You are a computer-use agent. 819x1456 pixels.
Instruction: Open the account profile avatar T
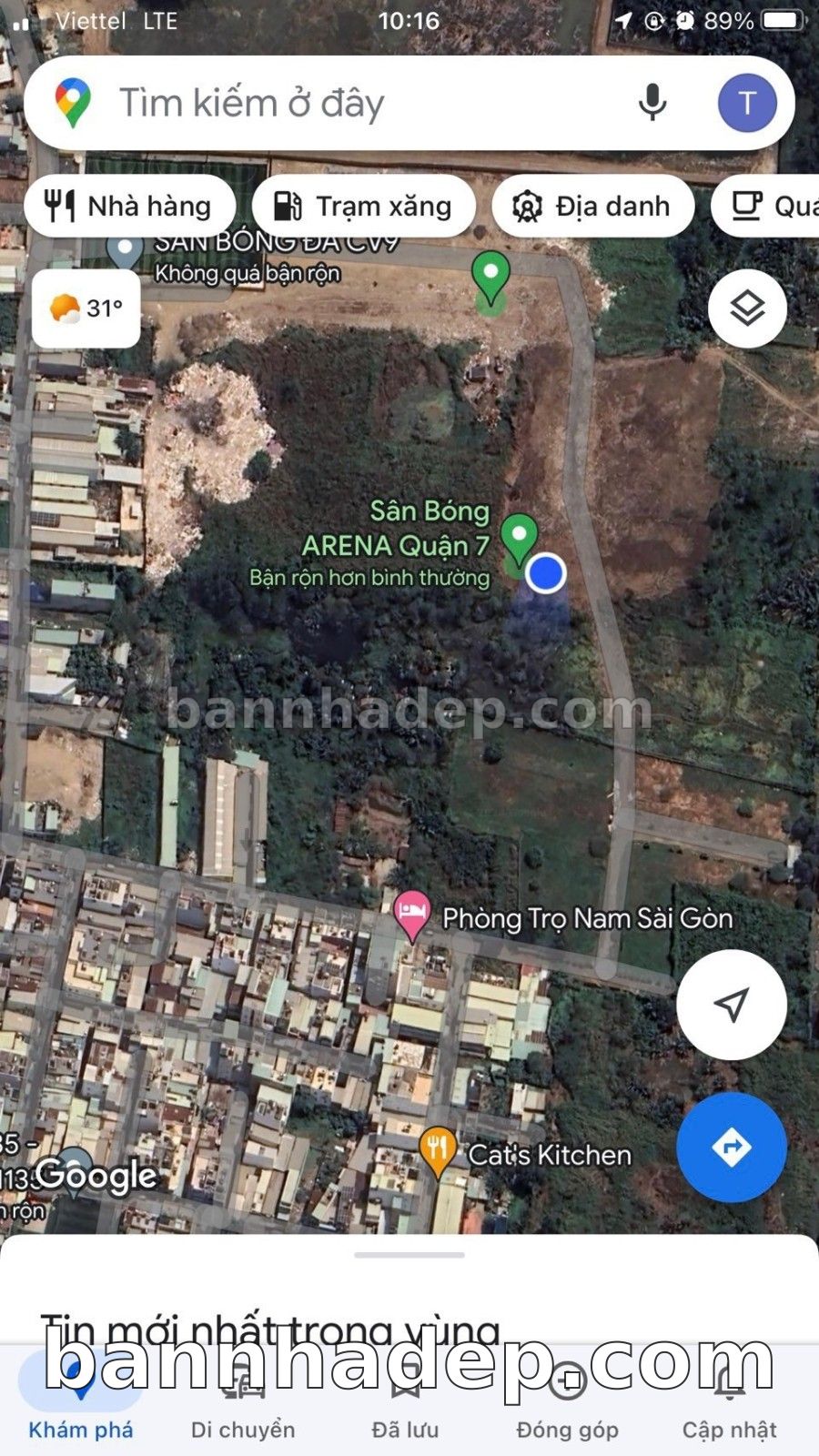[747, 103]
